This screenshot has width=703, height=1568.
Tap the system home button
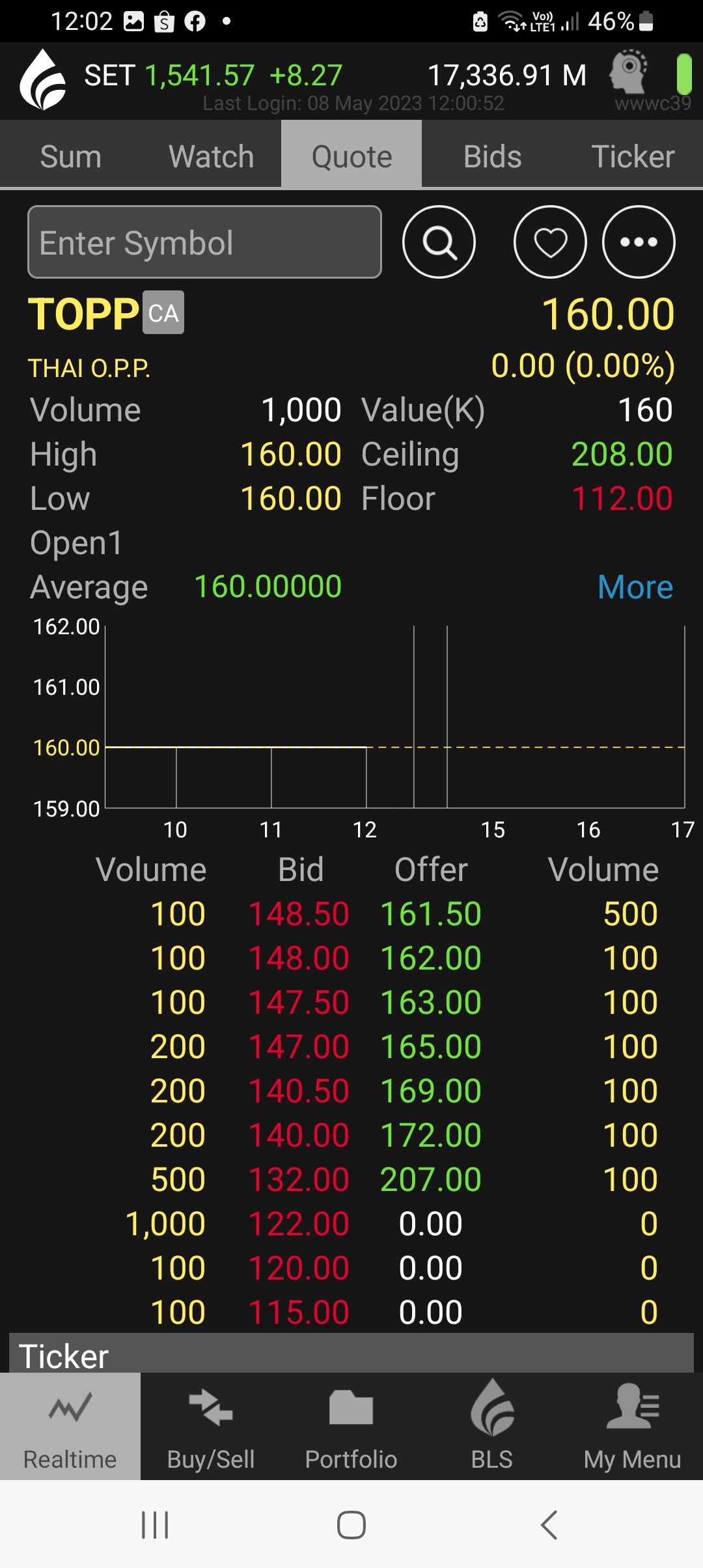pyautogui.click(x=351, y=1525)
